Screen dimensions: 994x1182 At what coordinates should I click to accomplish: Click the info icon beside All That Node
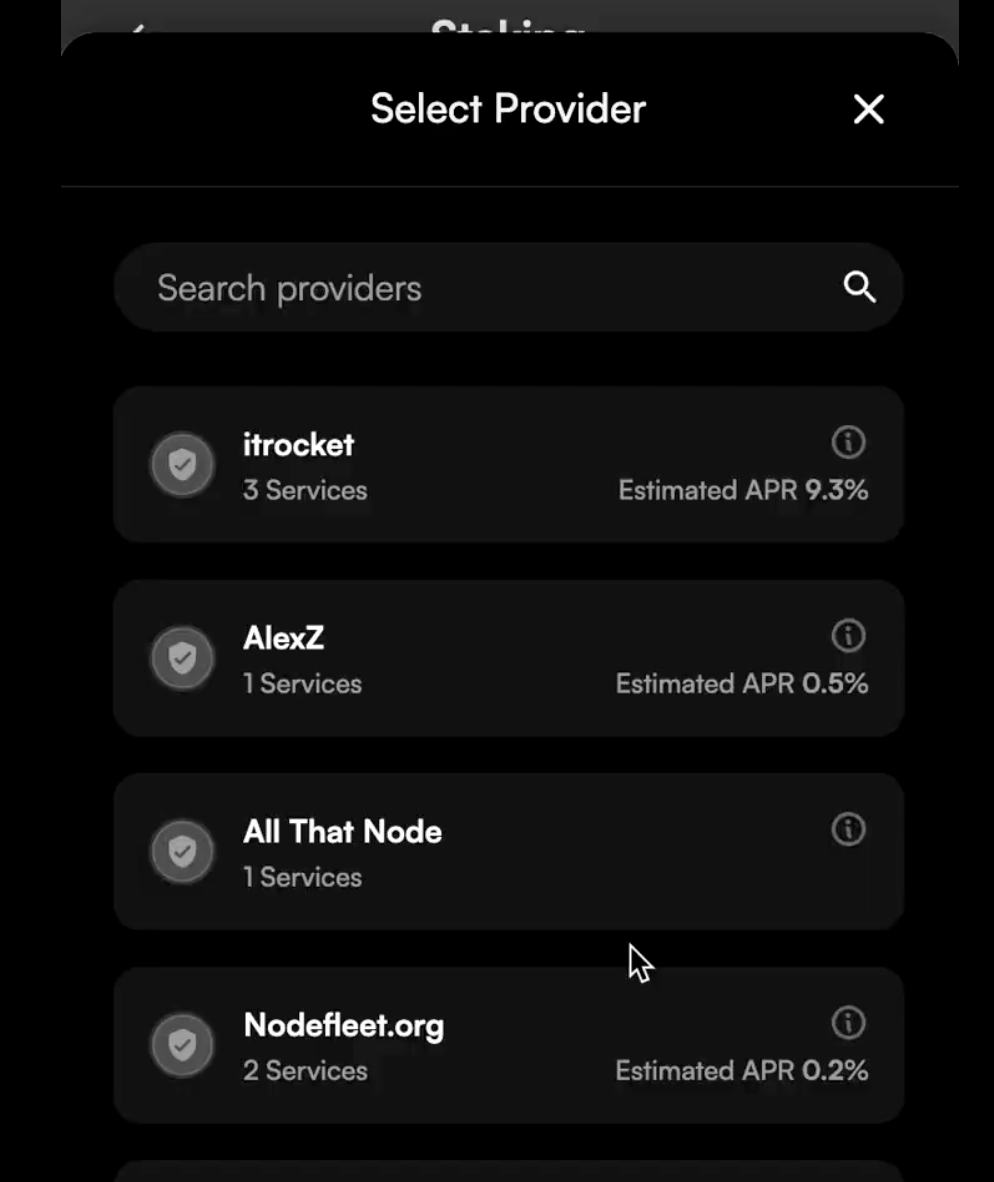848,830
